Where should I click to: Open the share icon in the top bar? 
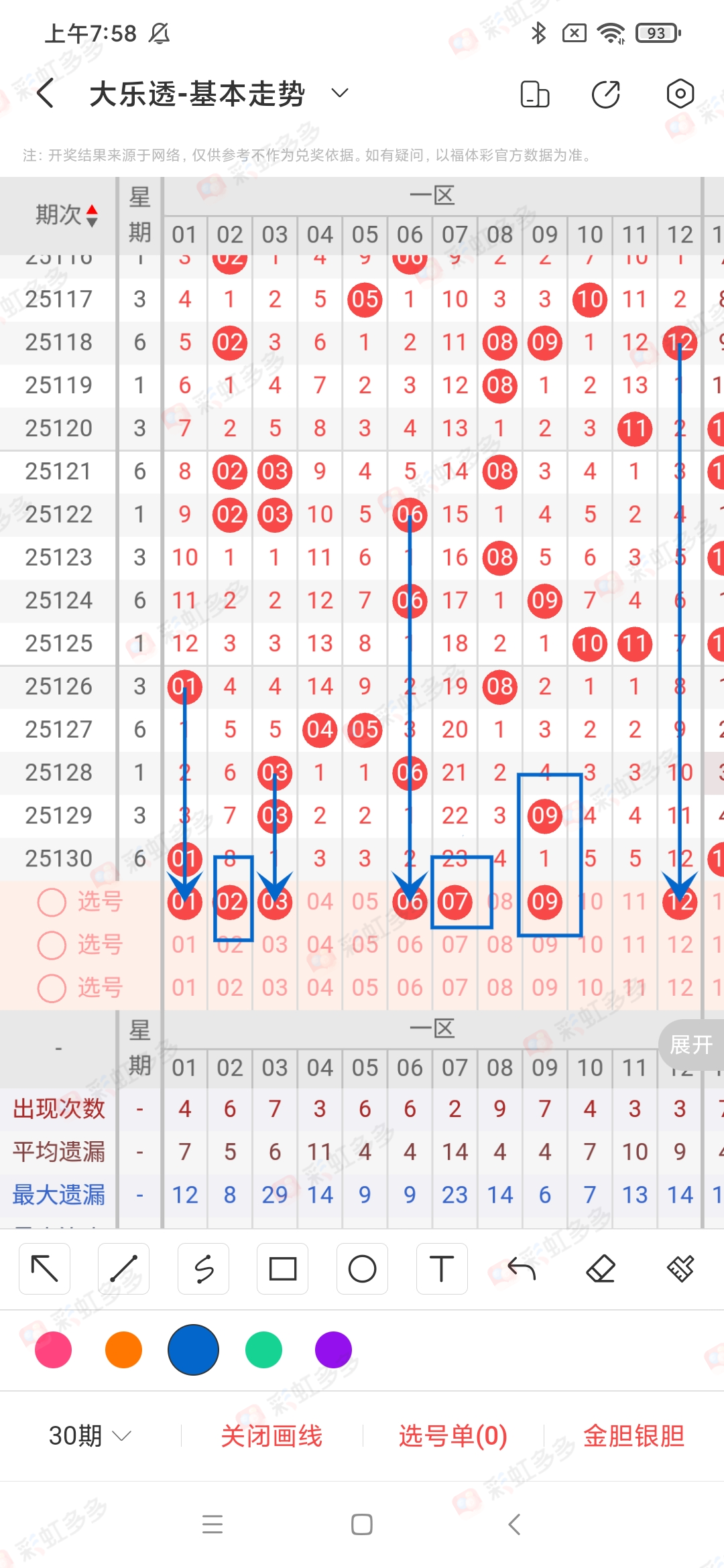pos(604,94)
